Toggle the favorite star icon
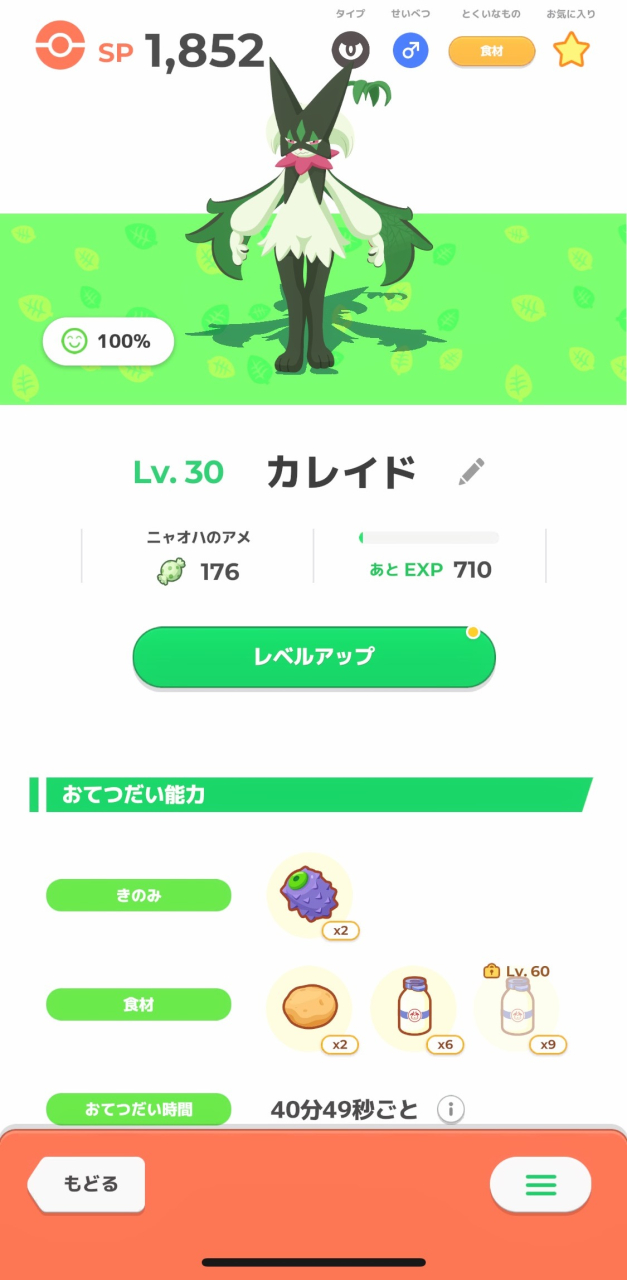627x1280 pixels. 571,50
